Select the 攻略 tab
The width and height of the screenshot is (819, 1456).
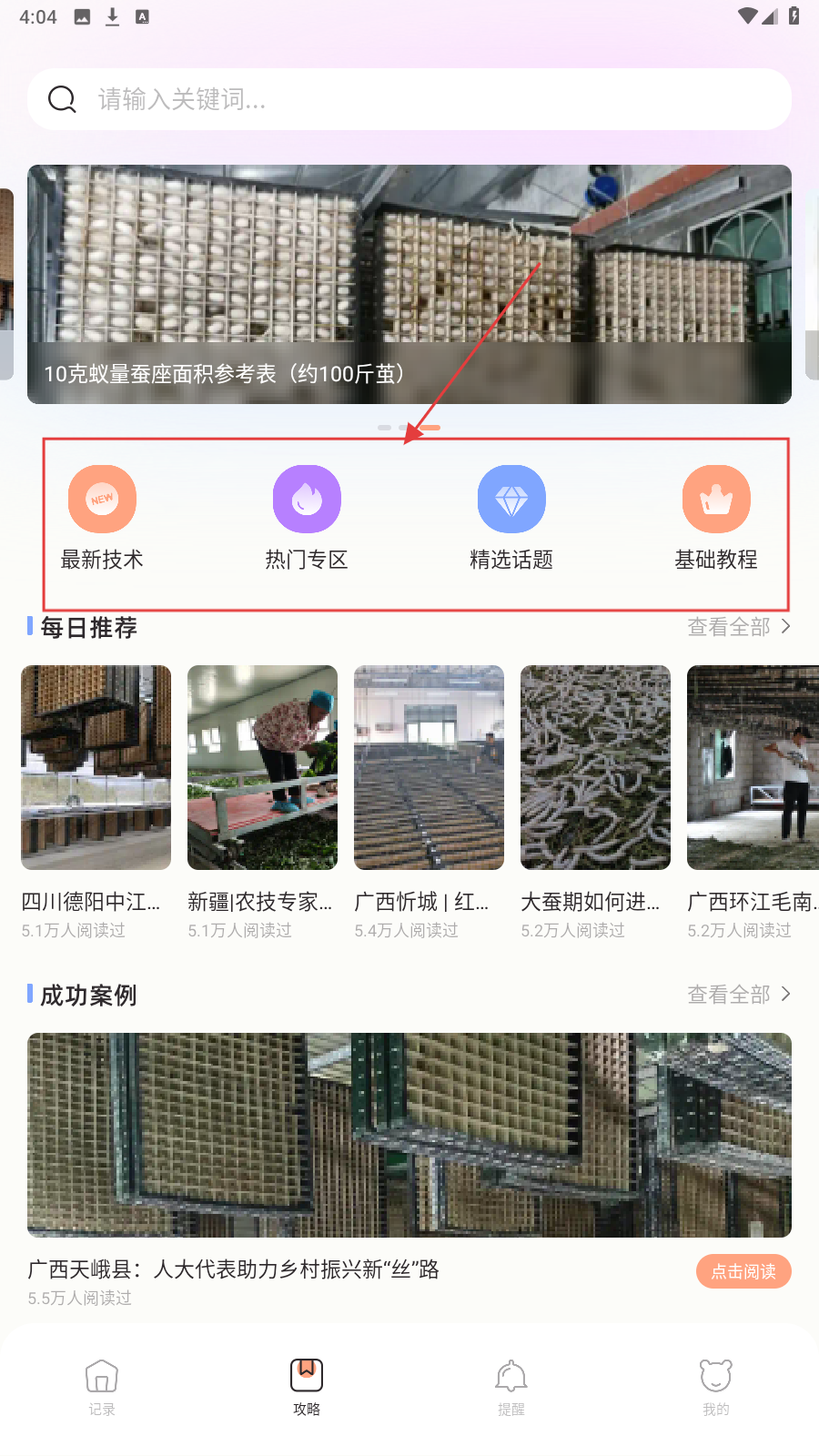307,1387
